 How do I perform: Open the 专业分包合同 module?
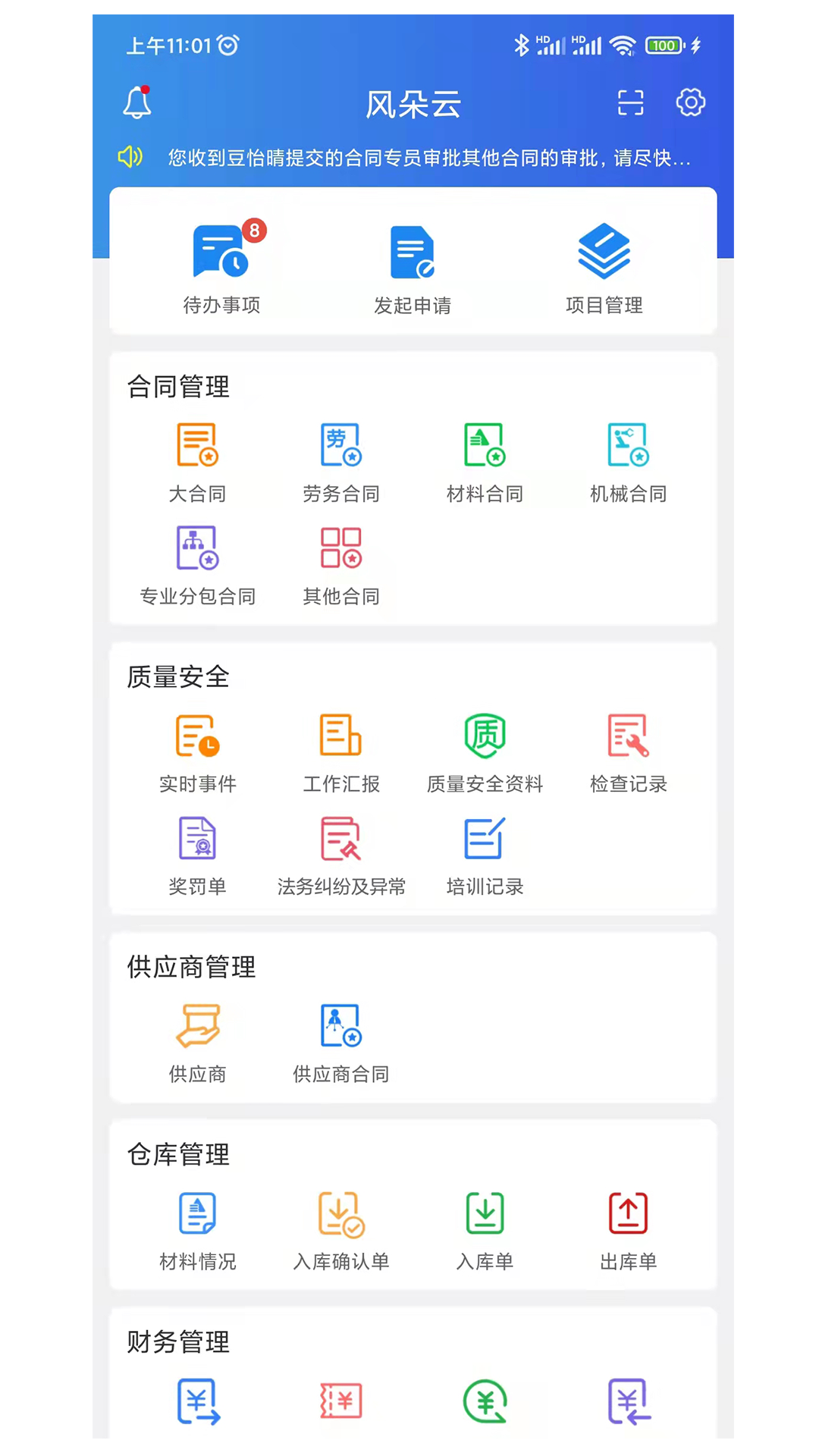[x=197, y=561]
